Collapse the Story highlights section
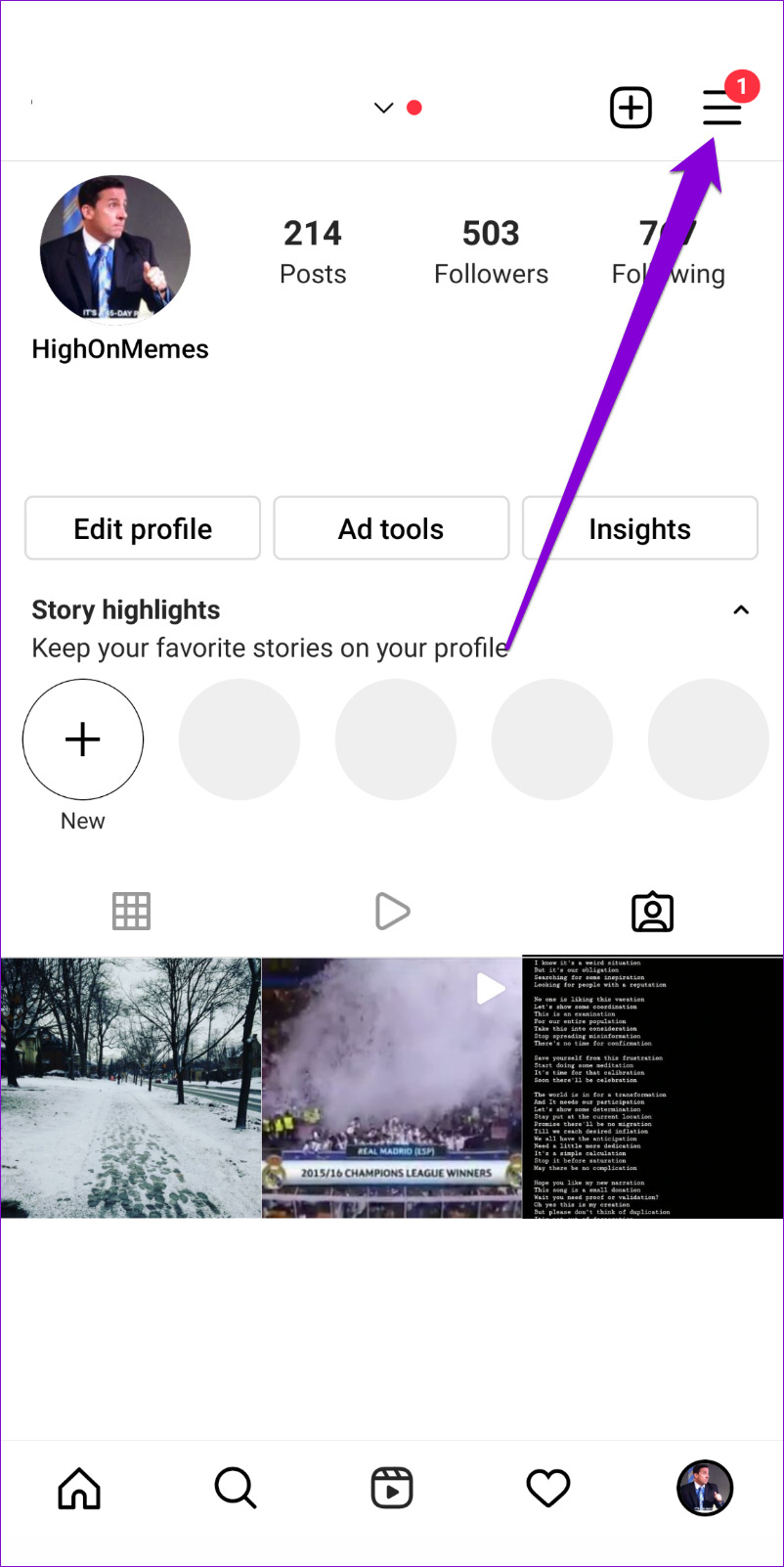 741,609
